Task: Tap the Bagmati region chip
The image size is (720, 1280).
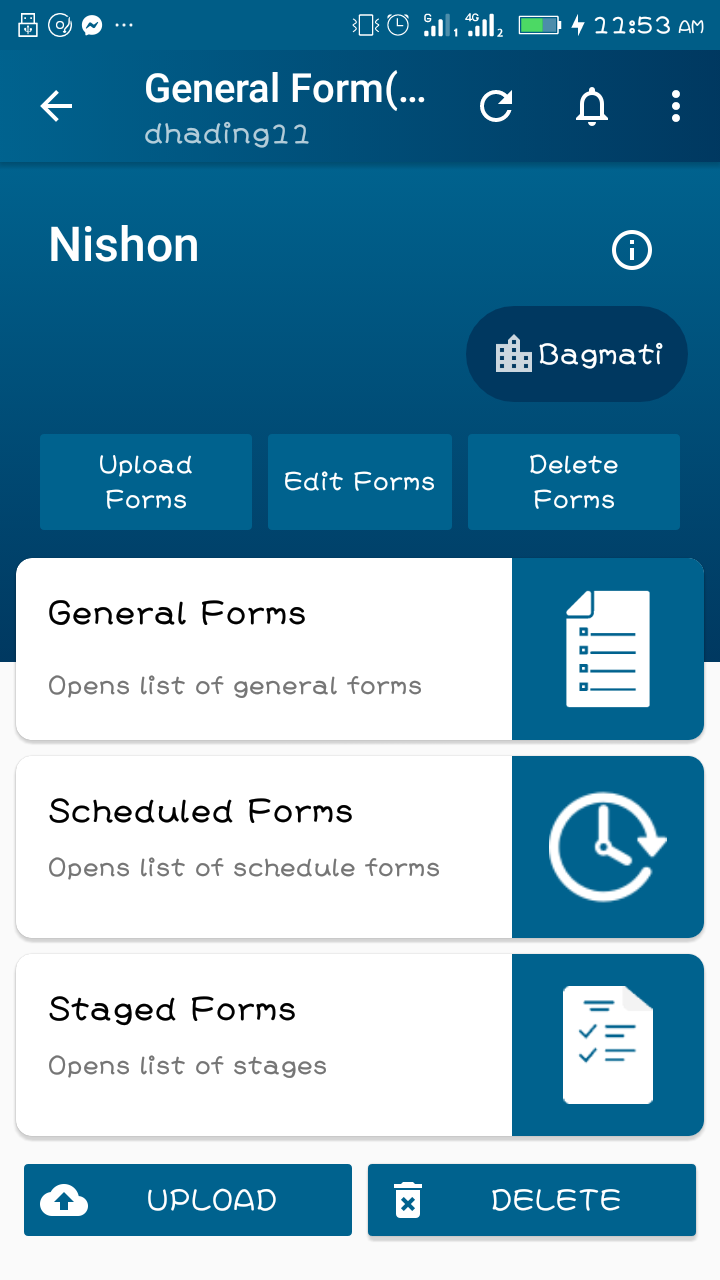Action: (x=577, y=354)
